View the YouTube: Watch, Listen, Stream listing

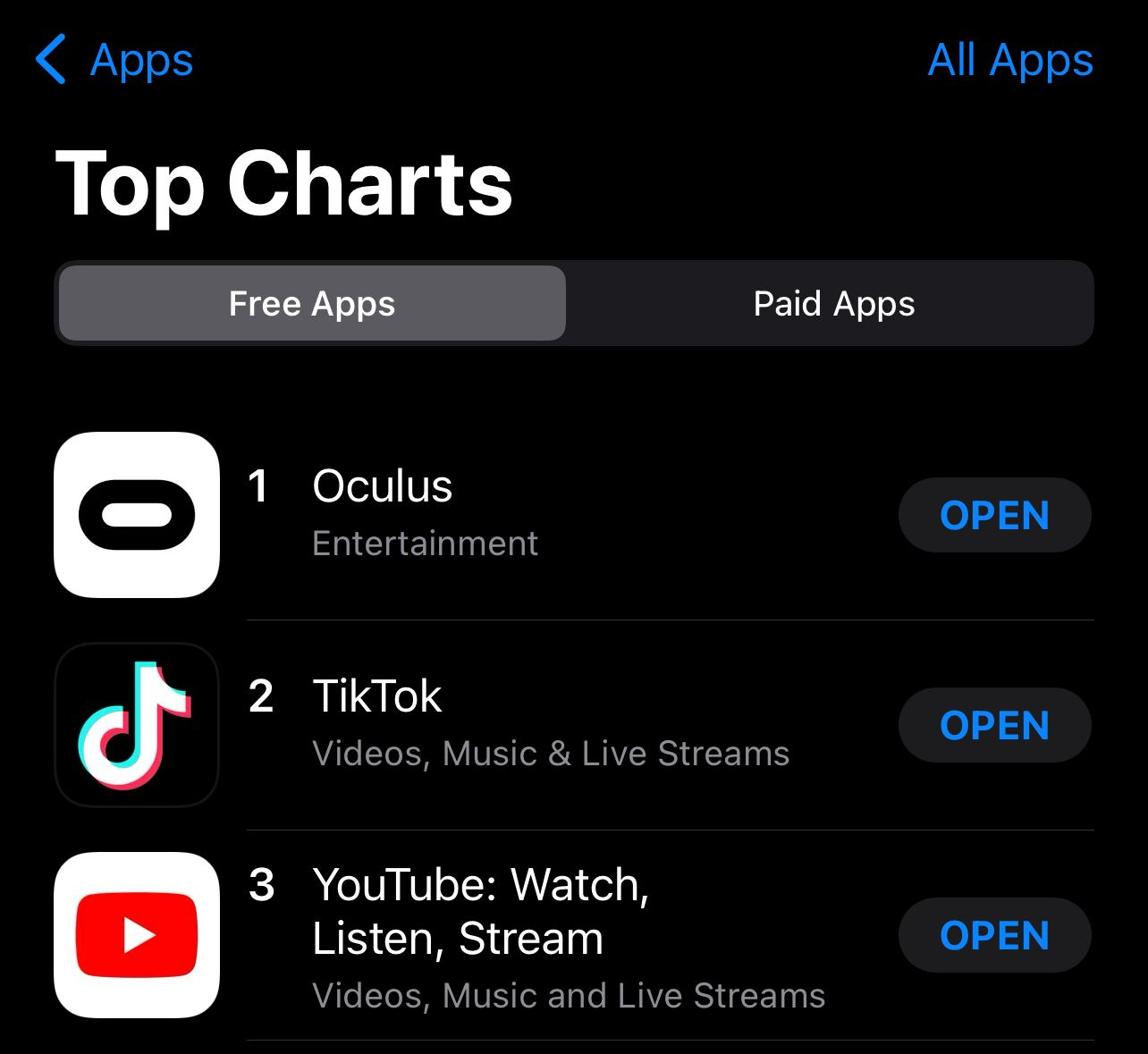pyautogui.click(x=480, y=910)
